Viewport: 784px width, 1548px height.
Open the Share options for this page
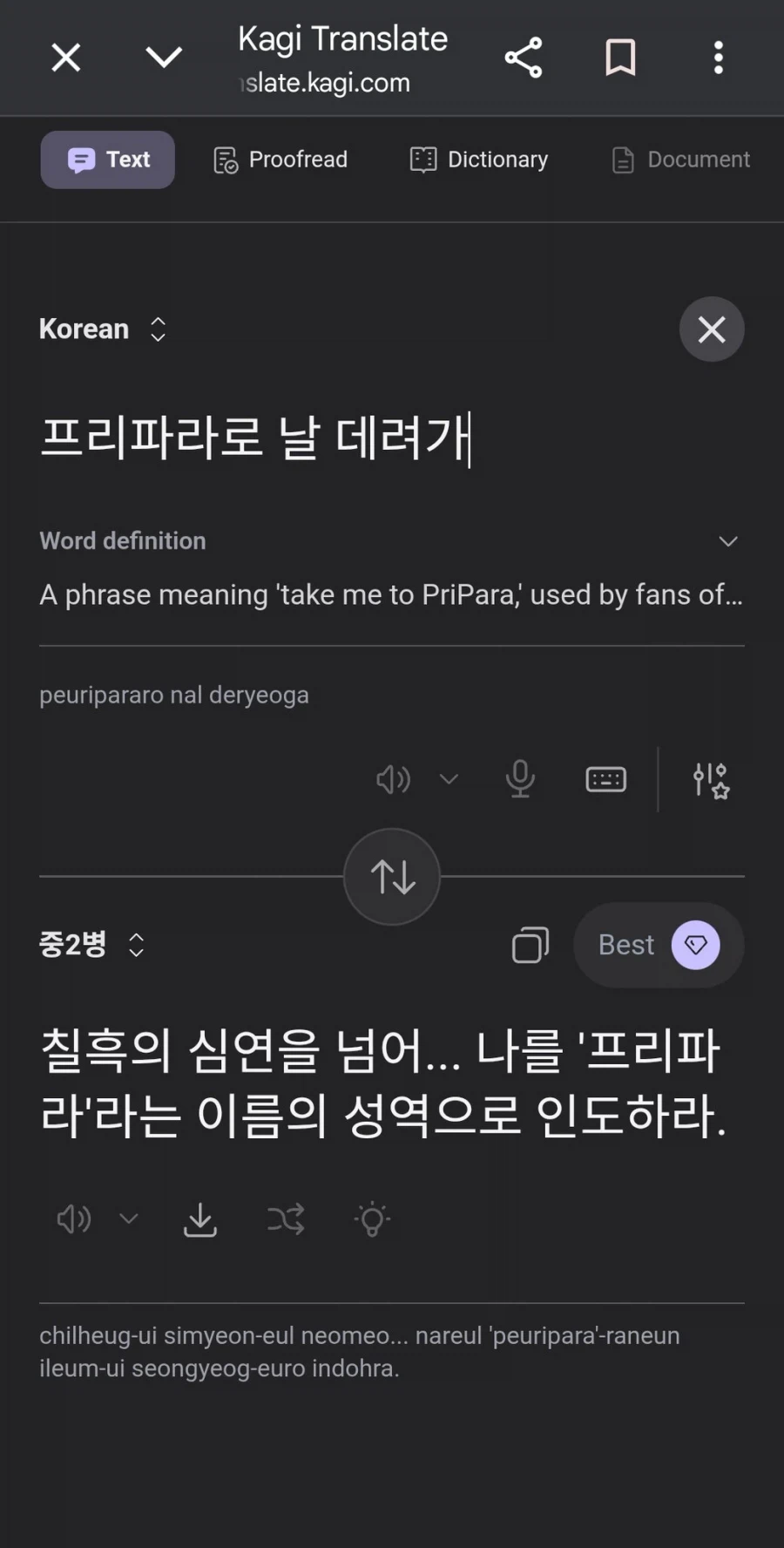pyautogui.click(x=523, y=57)
